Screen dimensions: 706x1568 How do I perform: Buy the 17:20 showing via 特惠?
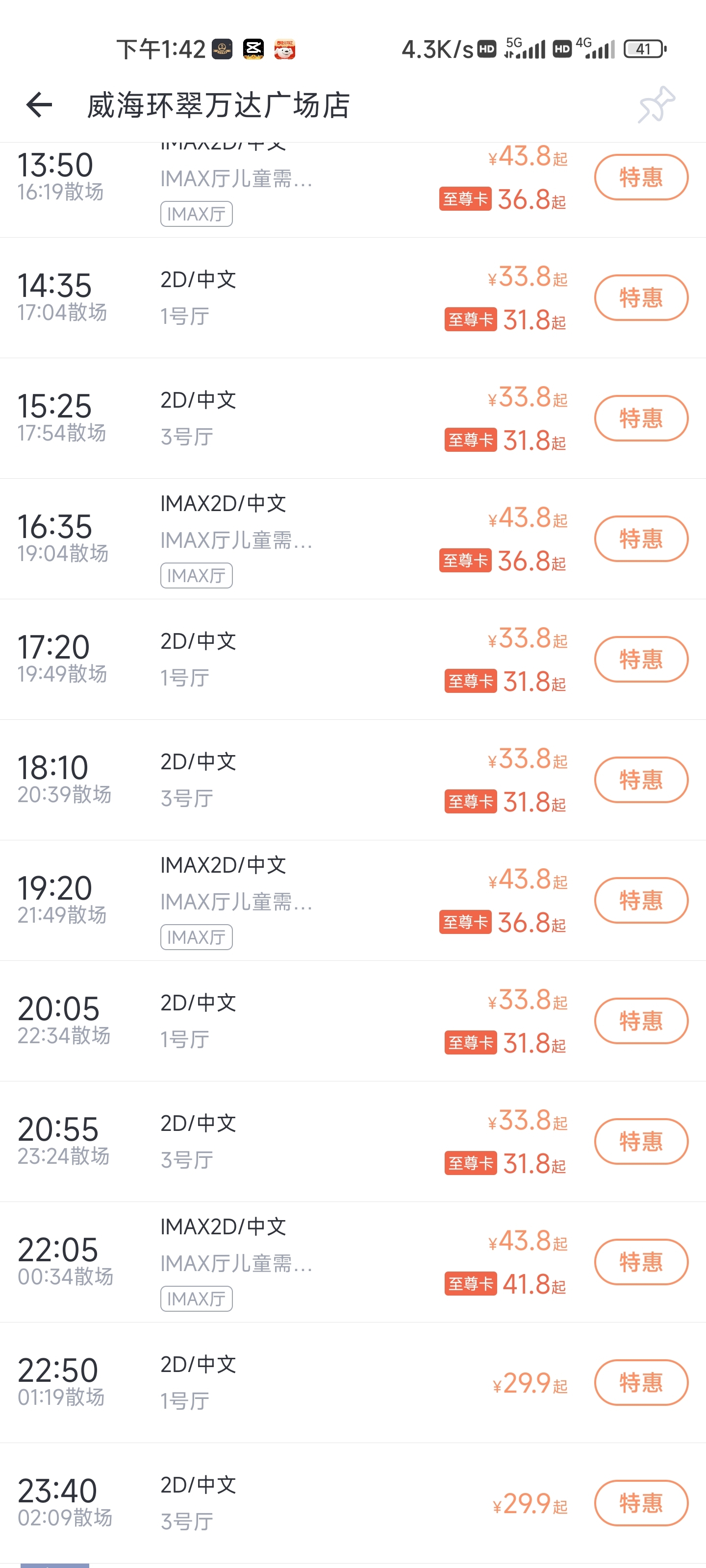[641, 659]
